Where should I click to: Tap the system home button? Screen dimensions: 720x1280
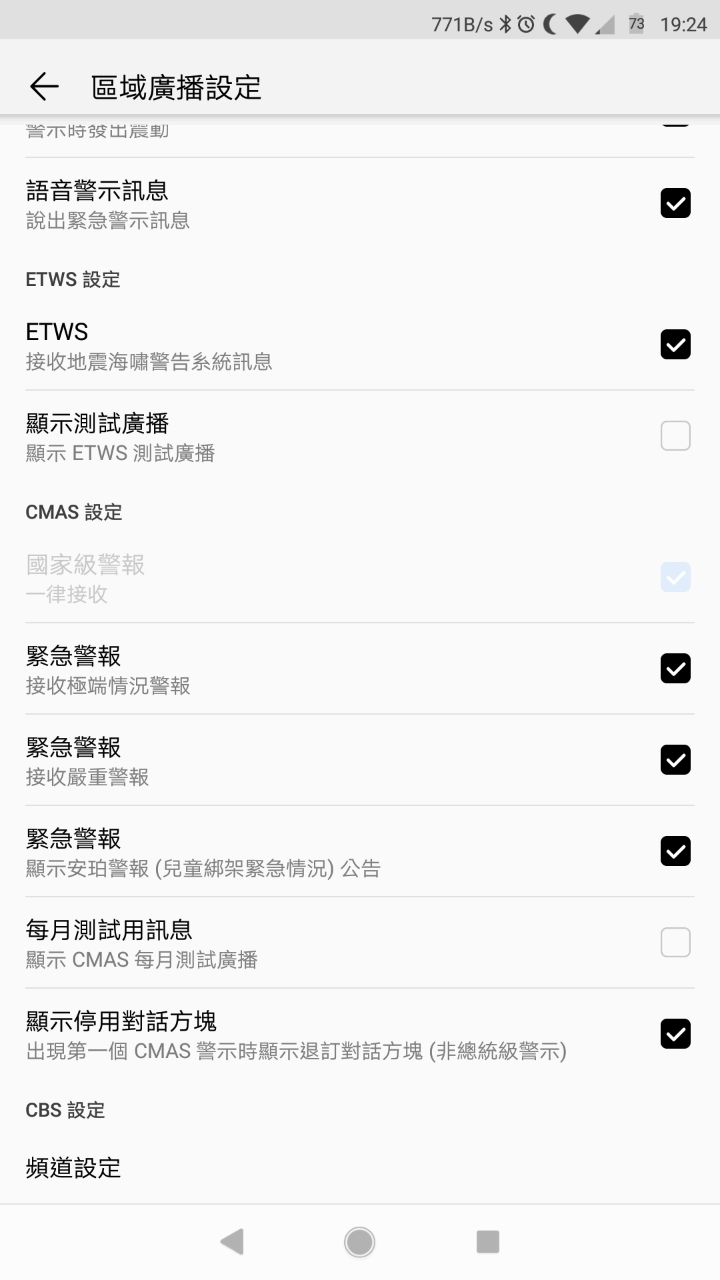[x=360, y=1242]
